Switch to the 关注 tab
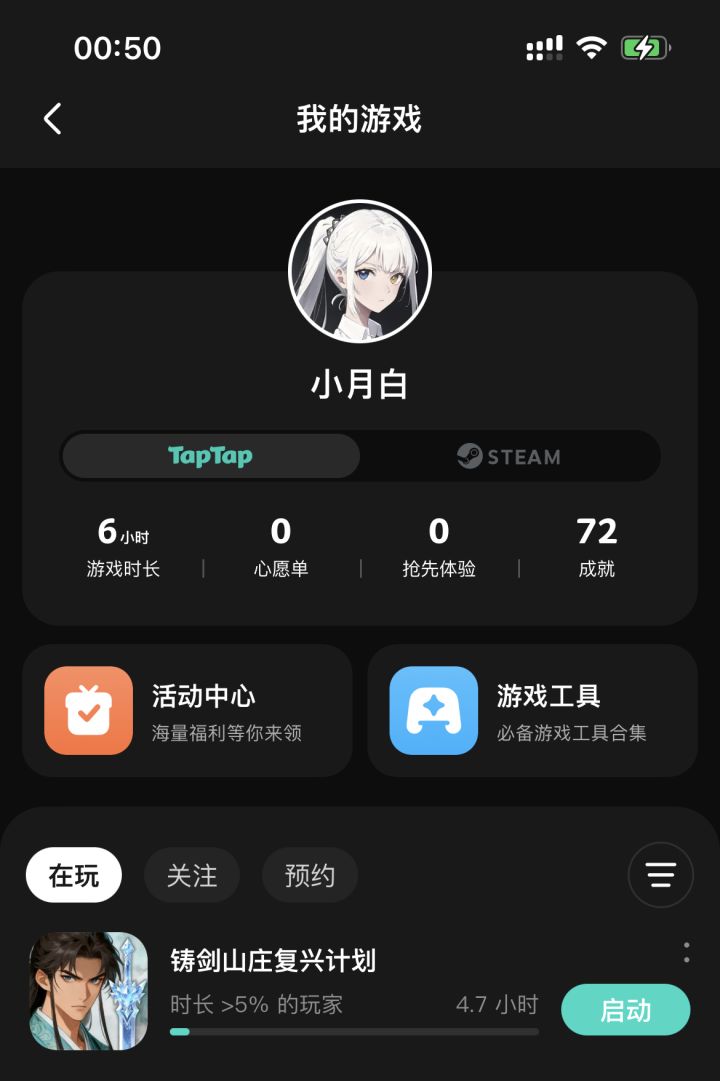This screenshot has height=1081, width=720. 192,874
